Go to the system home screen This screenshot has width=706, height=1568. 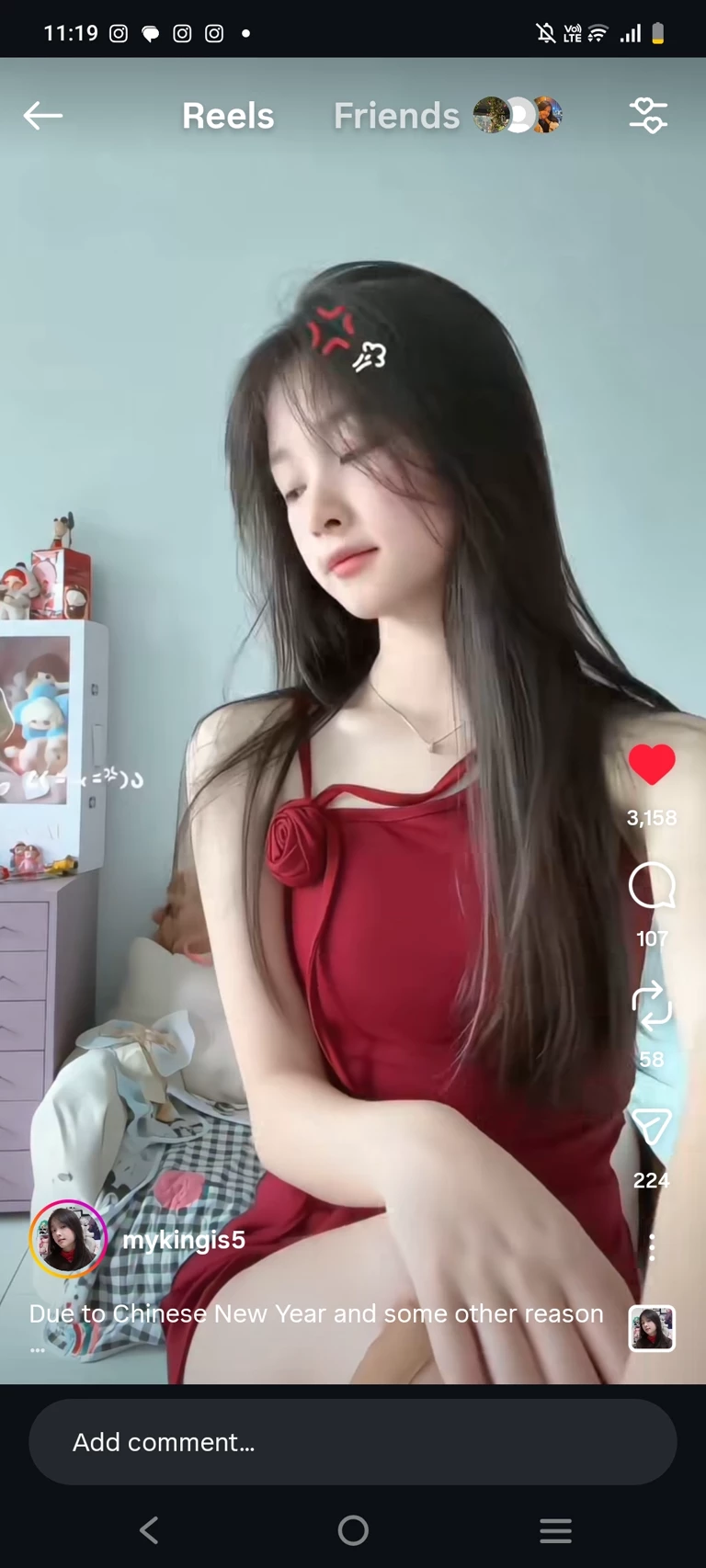[x=353, y=1530]
